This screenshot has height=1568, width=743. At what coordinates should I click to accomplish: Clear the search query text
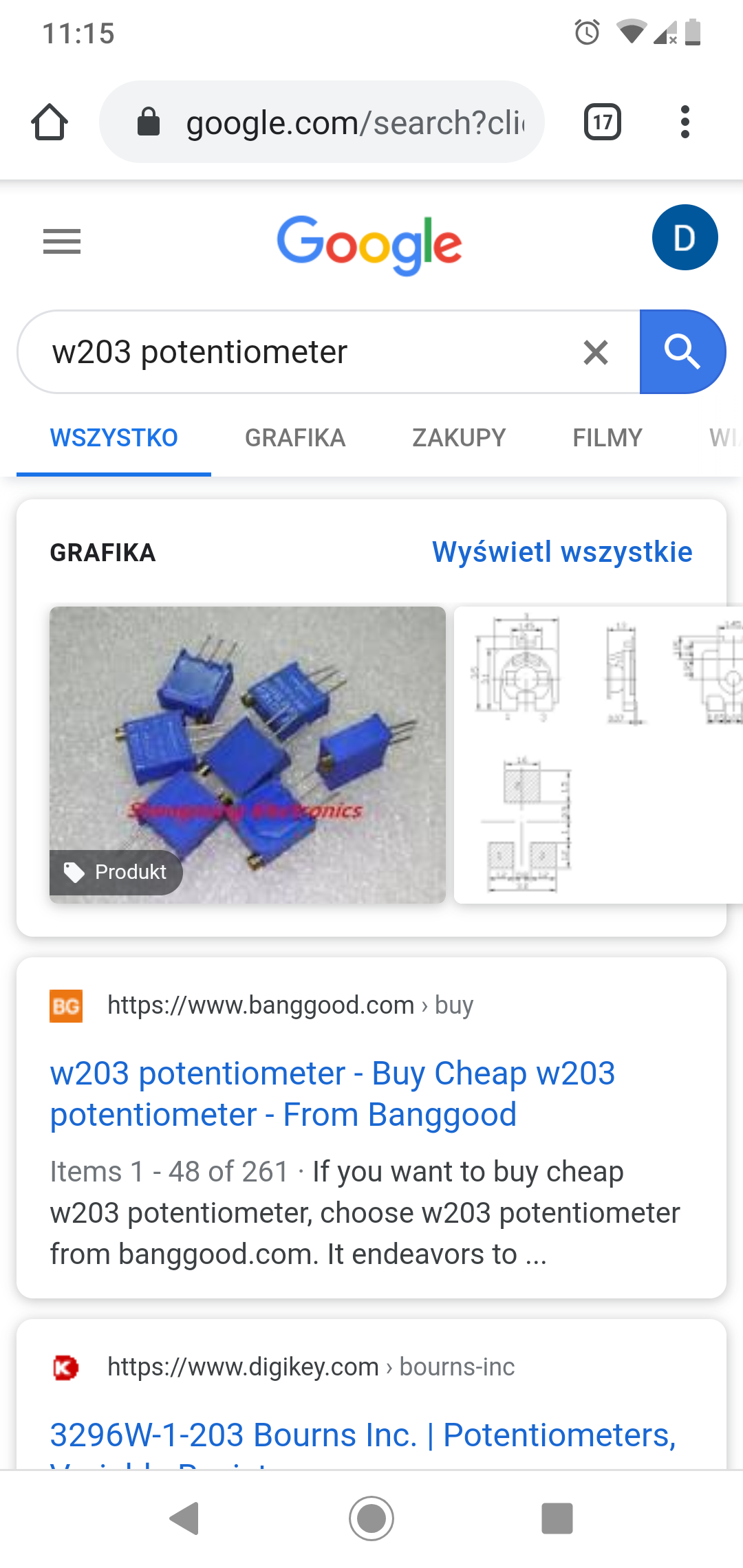(x=596, y=353)
